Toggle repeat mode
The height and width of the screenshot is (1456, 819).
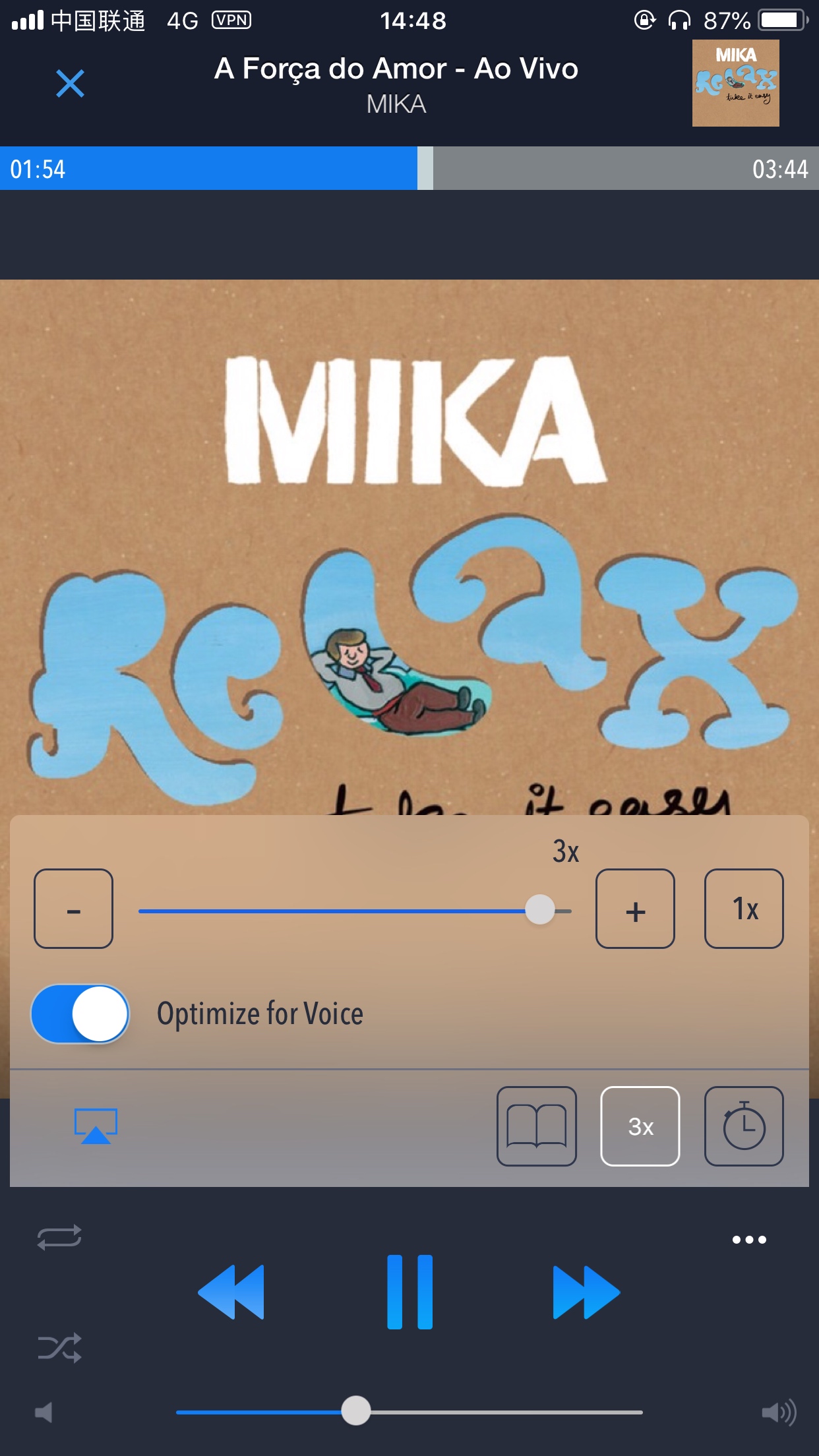point(59,1237)
